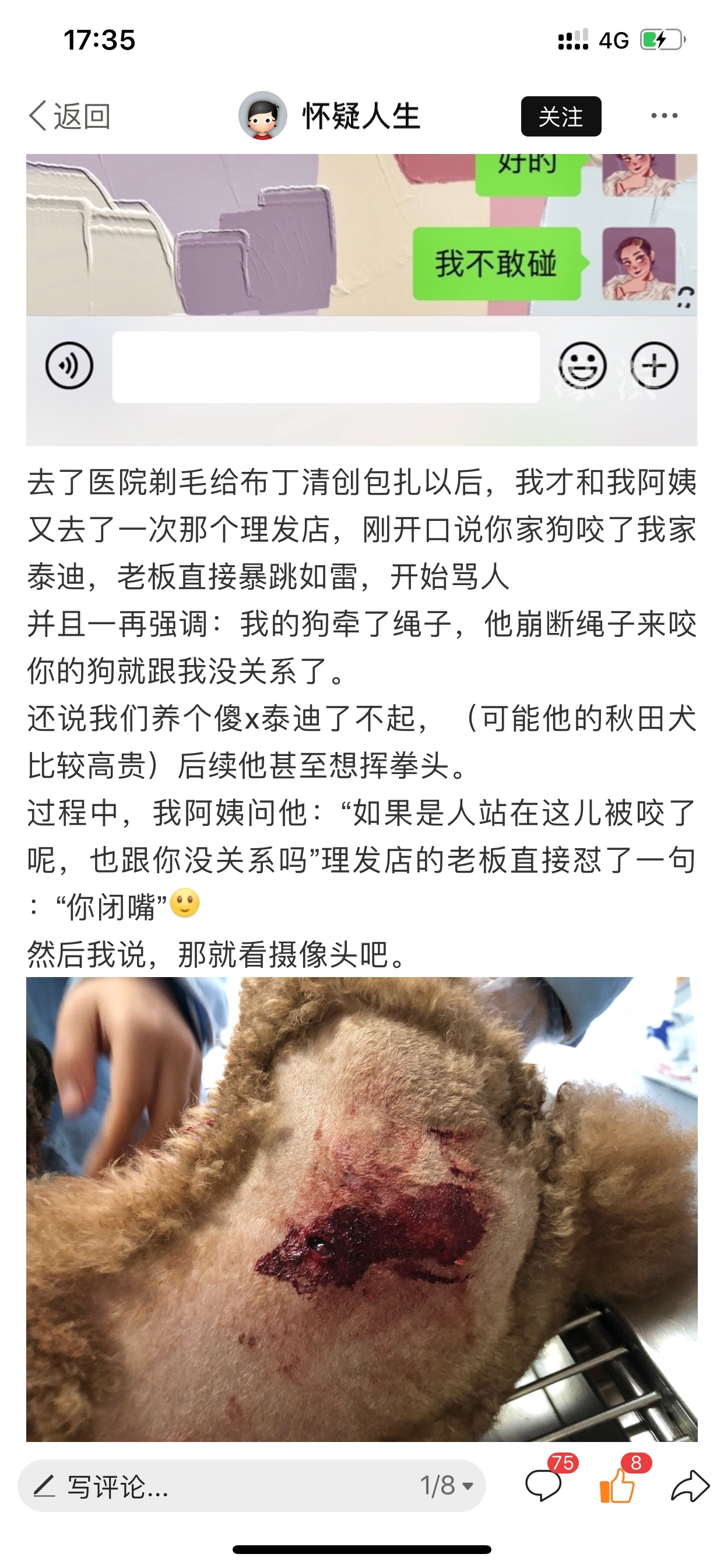Follow the author with 关注
724x1568 pixels.
tap(560, 116)
